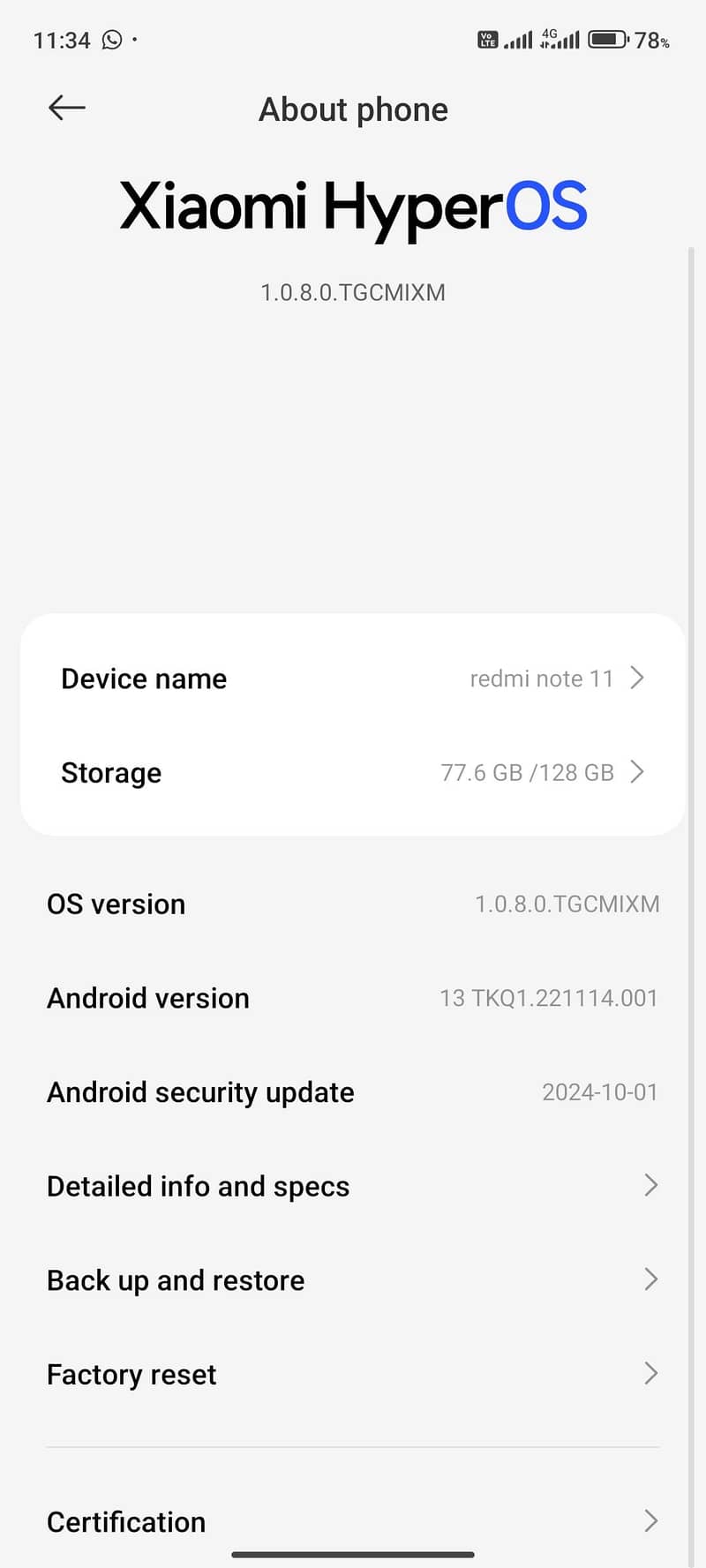
Task: Tap the Android security update entry
Action: click(353, 1092)
